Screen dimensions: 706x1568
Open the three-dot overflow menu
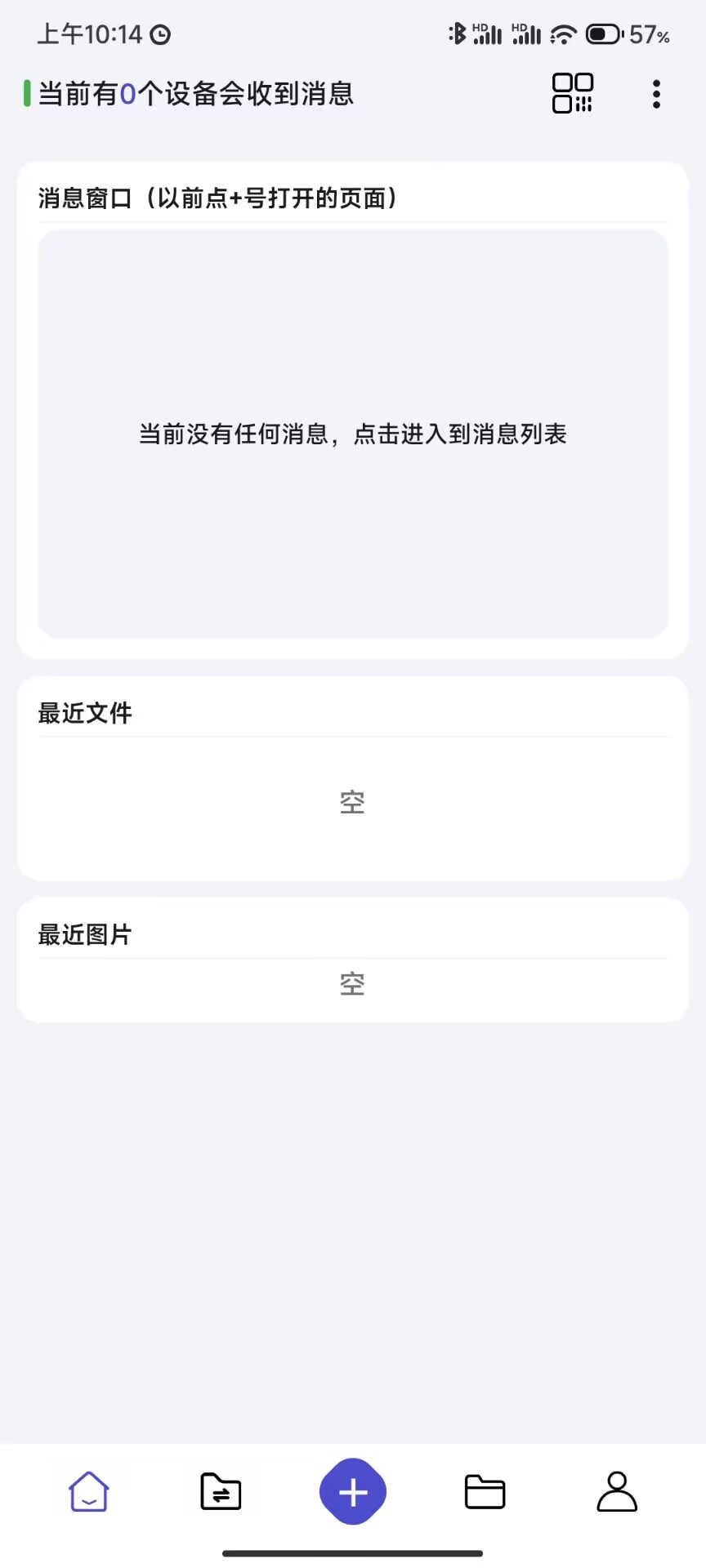point(656,95)
